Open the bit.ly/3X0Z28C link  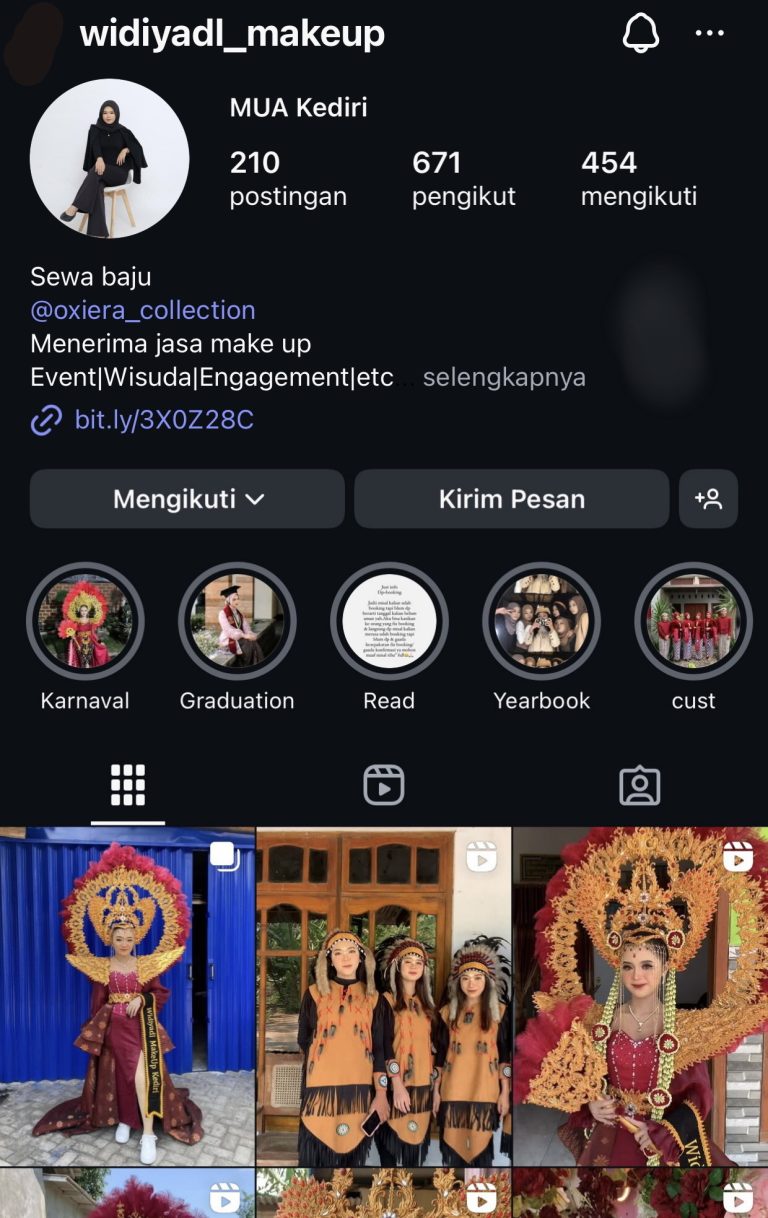pos(164,419)
